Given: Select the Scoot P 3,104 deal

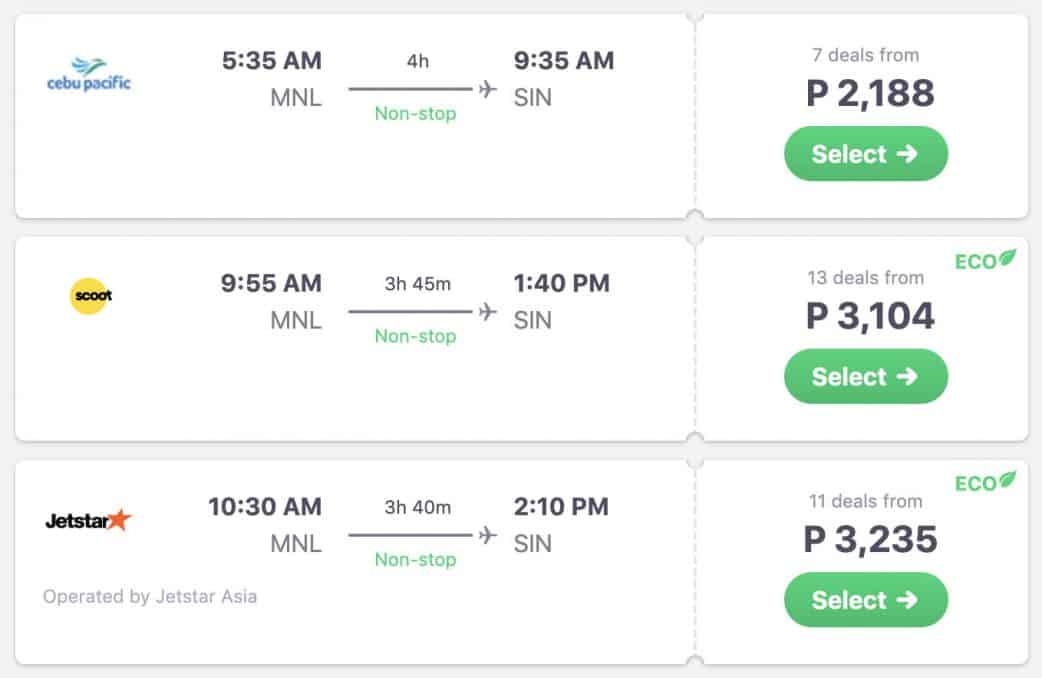Looking at the screenshot, I should pos(865,377).
